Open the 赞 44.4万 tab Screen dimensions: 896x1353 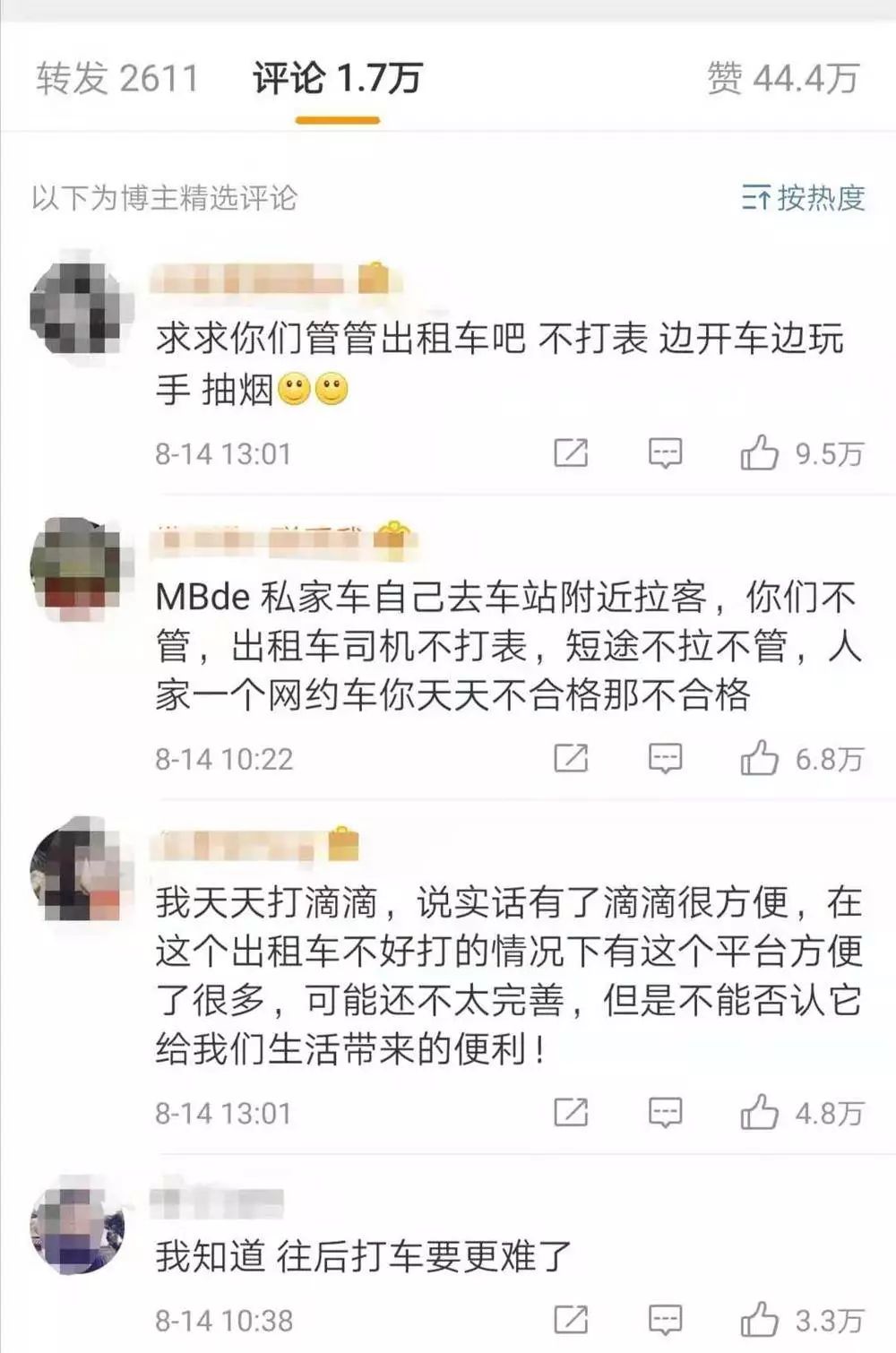(x=782, y=78)
